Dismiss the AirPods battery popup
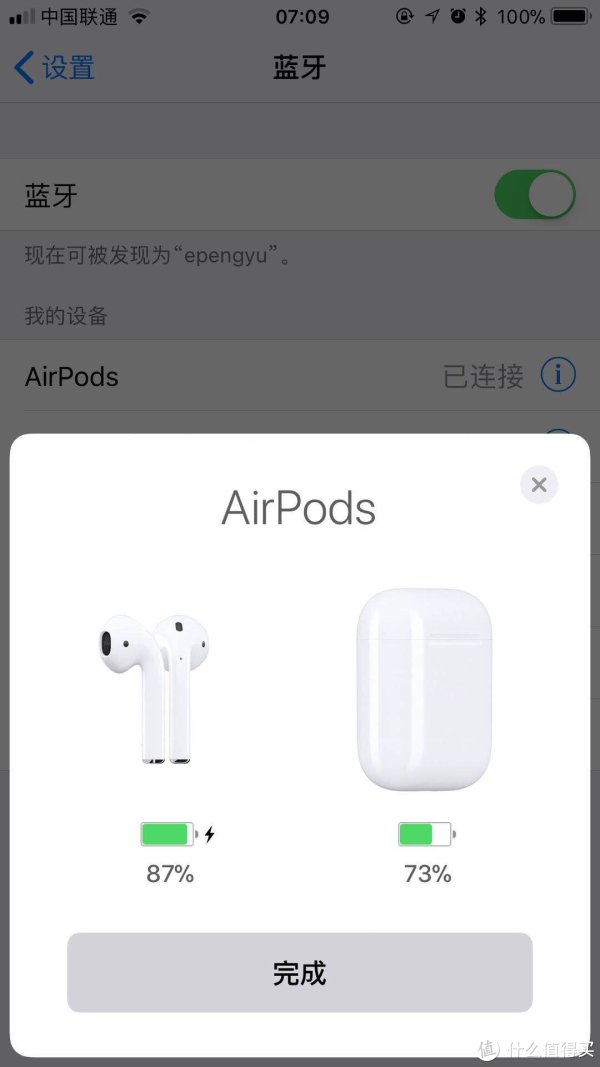Screen dimensions: 600x1067 click(x=539, y=485)
